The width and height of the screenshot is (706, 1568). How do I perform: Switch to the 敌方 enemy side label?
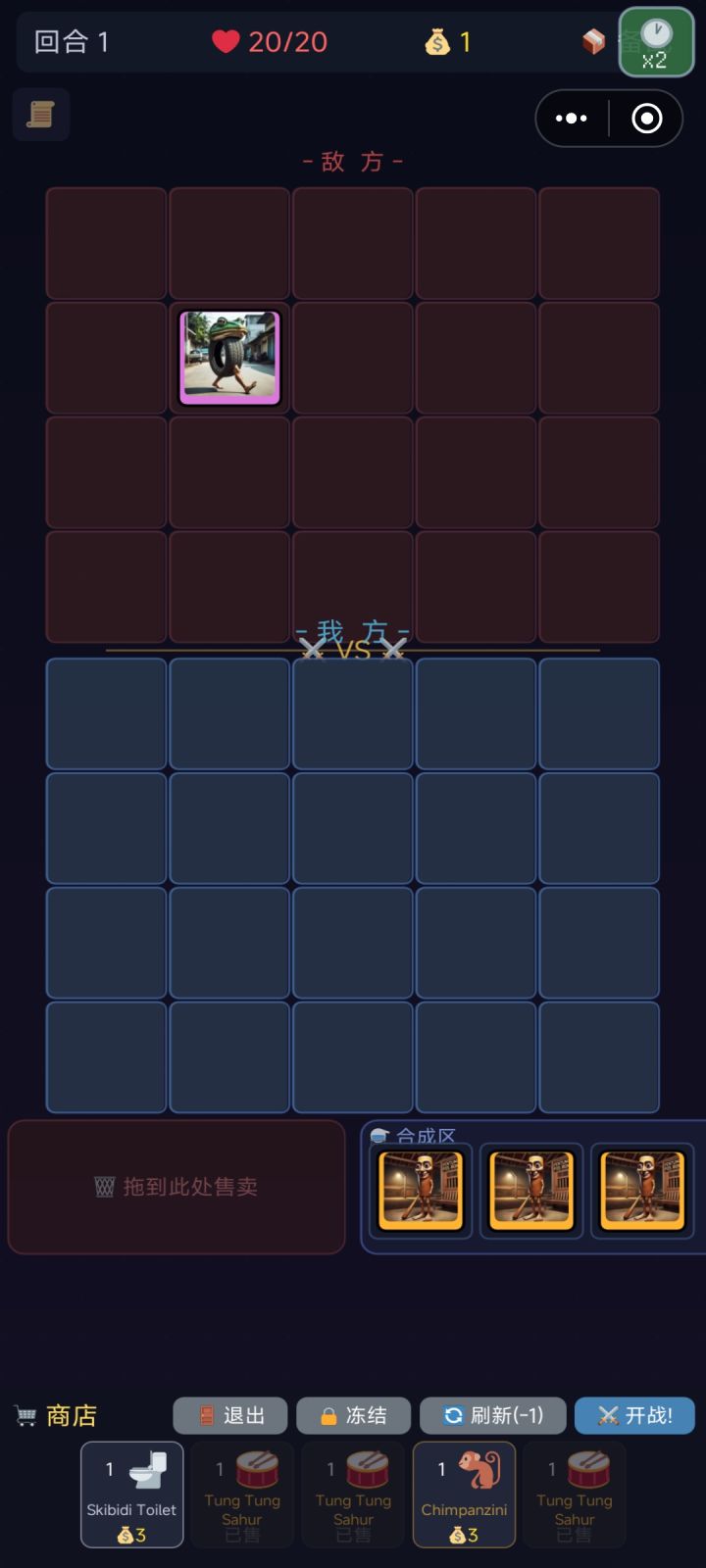(351, 161)
